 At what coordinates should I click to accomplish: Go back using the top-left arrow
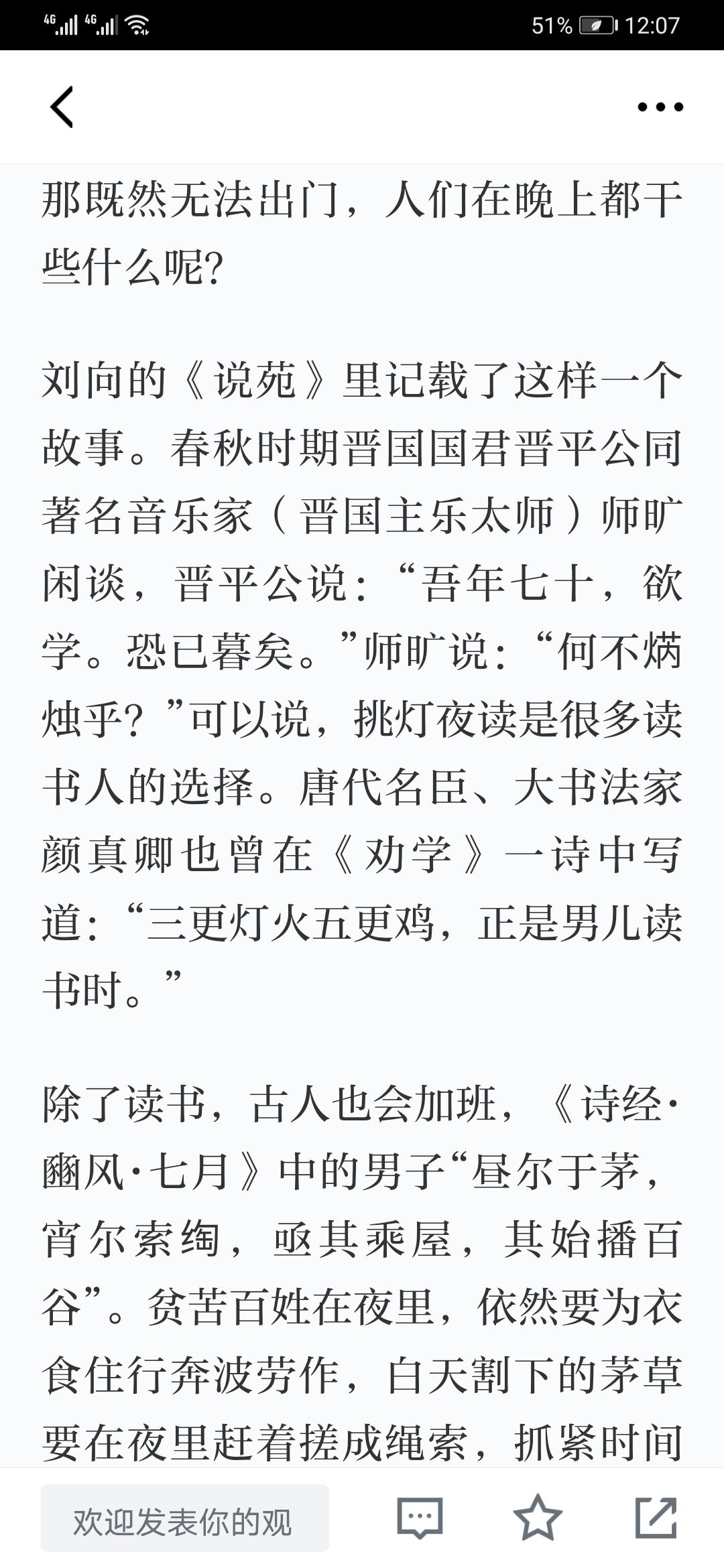pos(62,107)
